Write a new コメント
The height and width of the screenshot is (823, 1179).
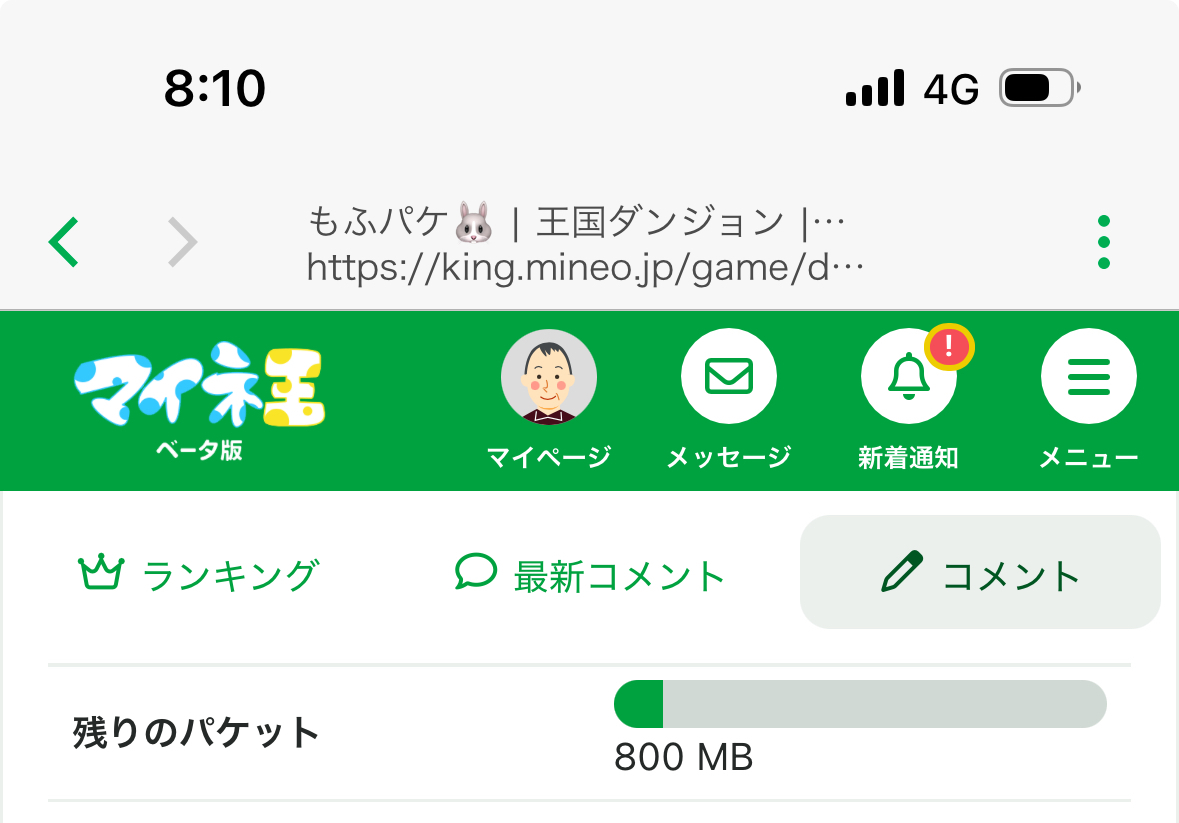click(x=980, y=572)
